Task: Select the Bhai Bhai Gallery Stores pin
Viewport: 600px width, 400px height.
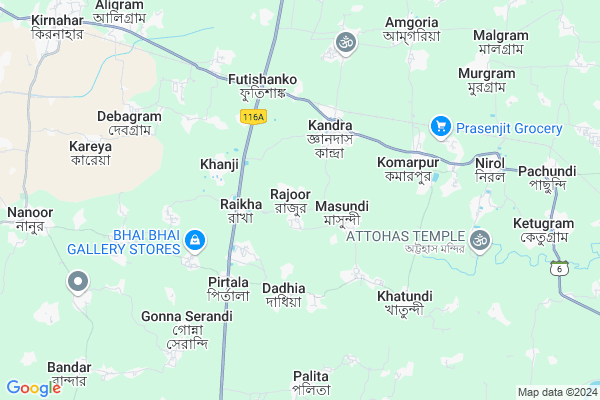Action: click(195, 241)
